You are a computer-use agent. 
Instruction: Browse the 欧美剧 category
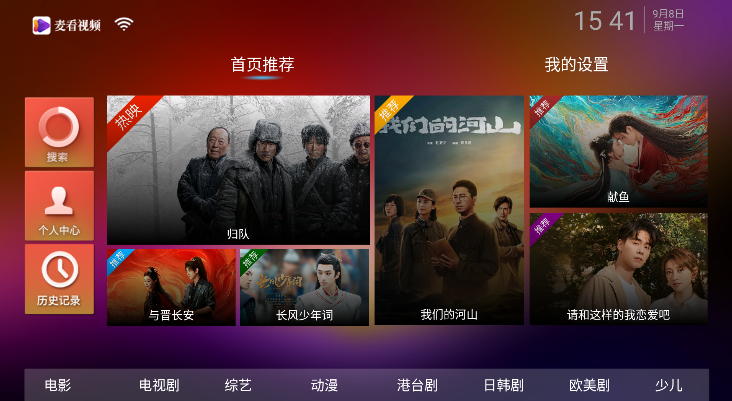pyautogui.click(x=589, y=385)
